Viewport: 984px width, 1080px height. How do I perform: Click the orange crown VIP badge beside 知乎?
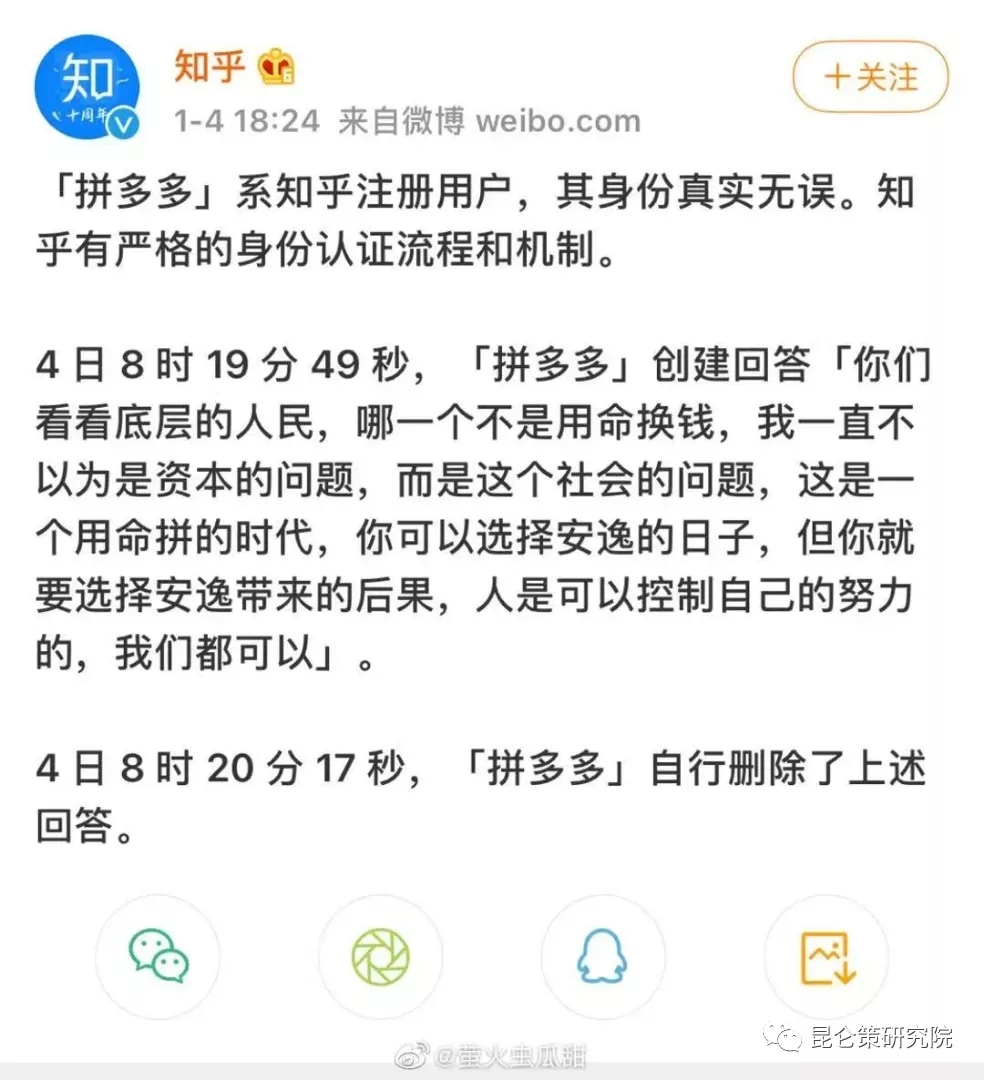pyautogui.click(x=277, y=68)
